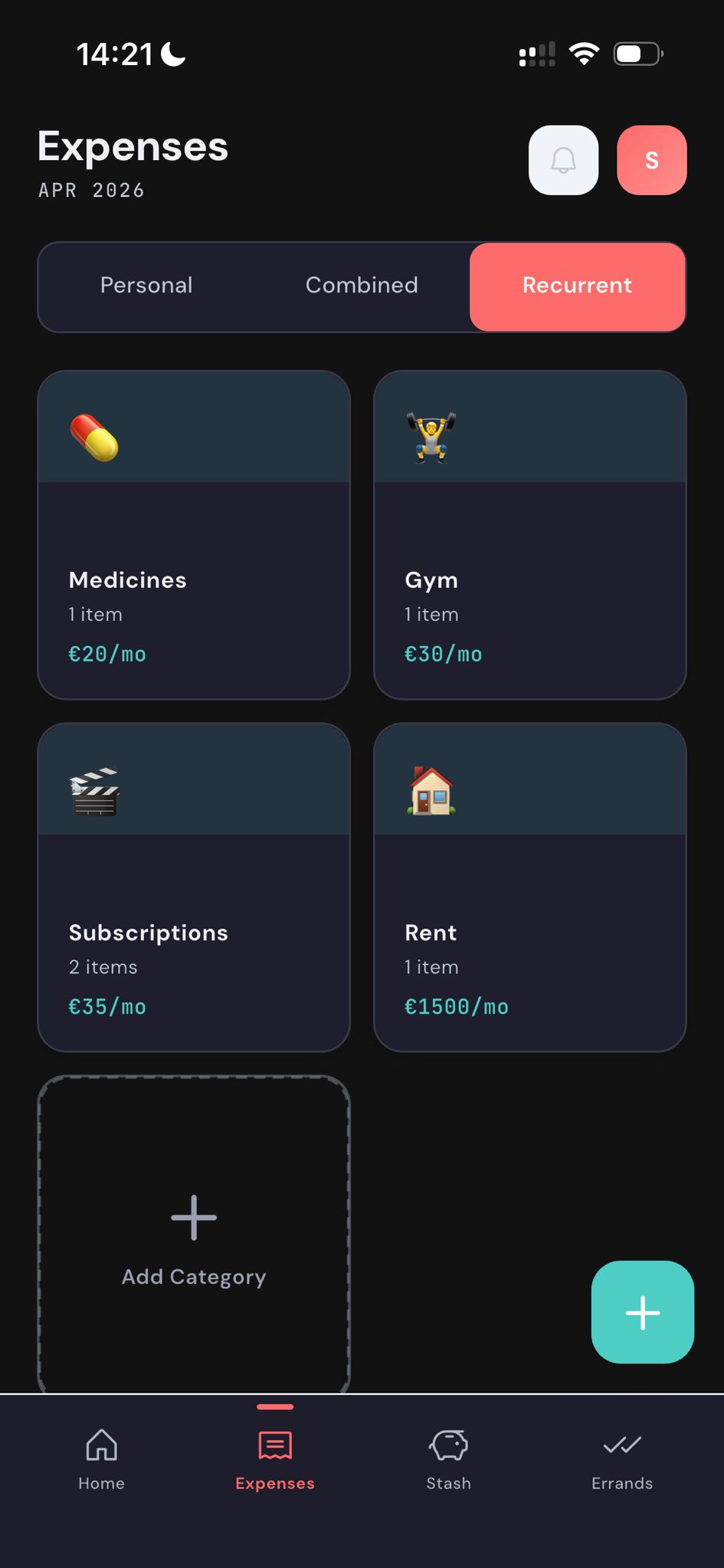This screenshot has height=1568, width=724.
Task: Switch to the Combined segment
Action: point(362,286)
